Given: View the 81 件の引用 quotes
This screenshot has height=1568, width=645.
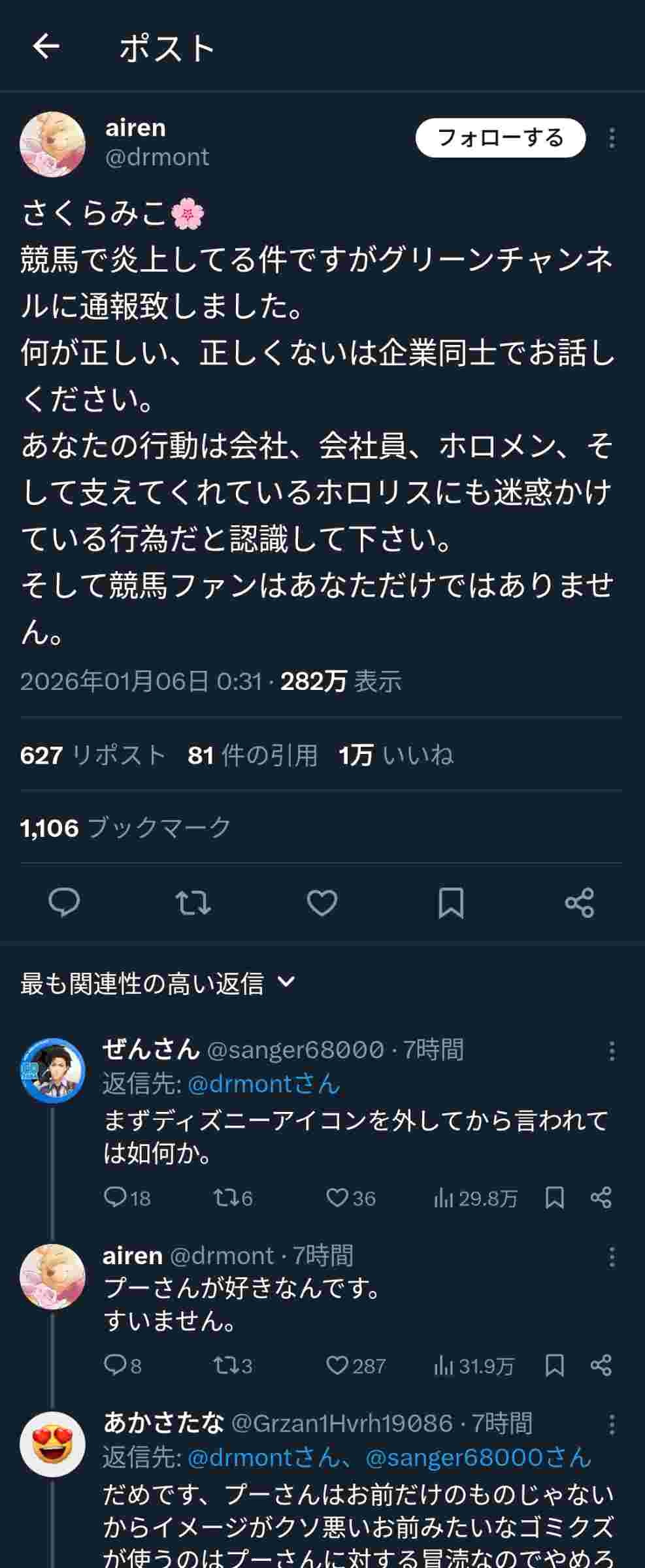Looking at the screenshot, I should pos(252,755).
